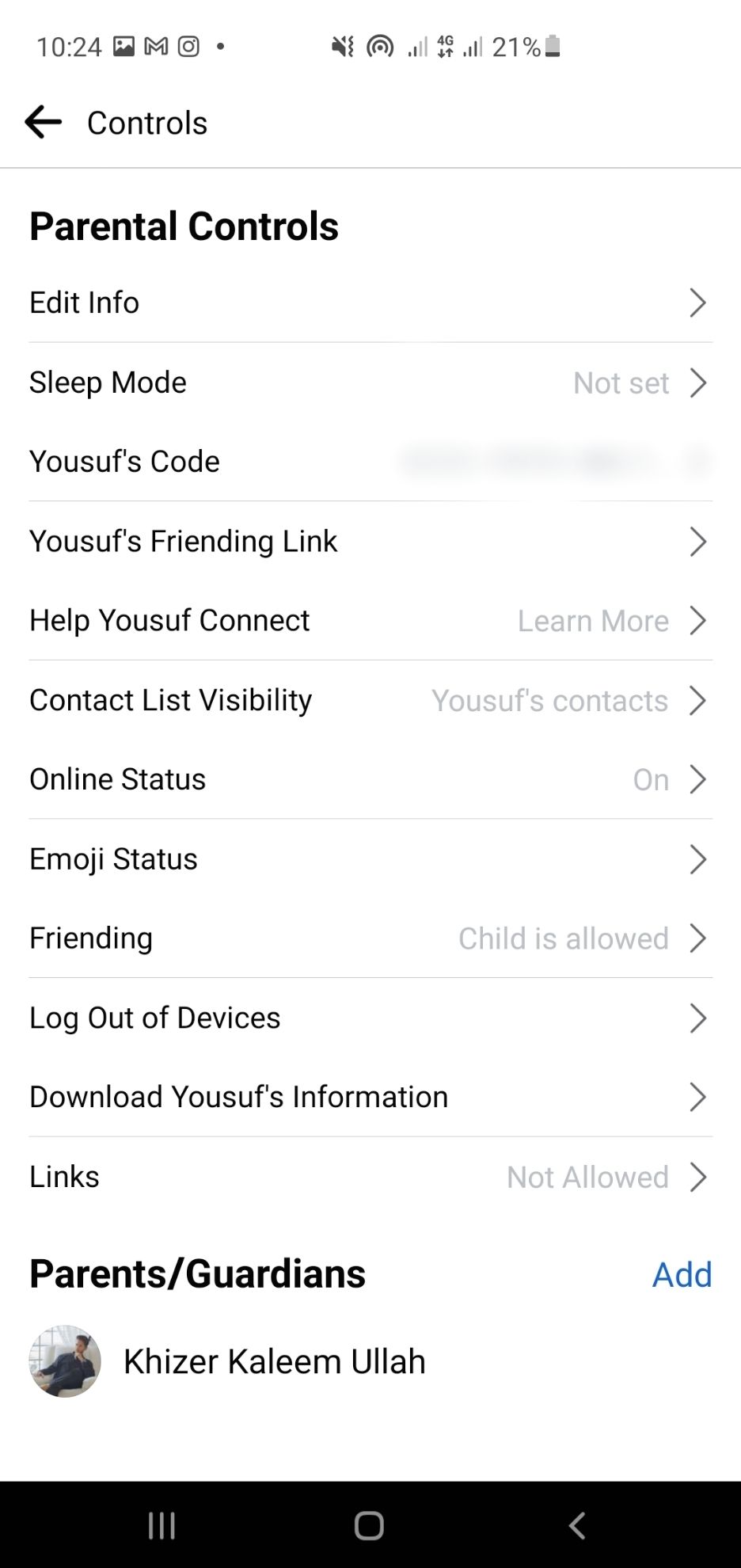Tap the mobile hotspot status icon
The width and height of the screenshot is (741, 1568).
pos(380,46)
